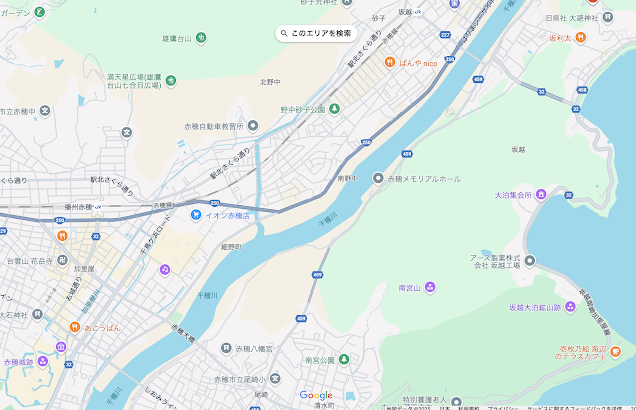636x410 pixels.
Task: Tap the 'このエリアを検索' search-this-area button
Action: [x=317, y=33]
